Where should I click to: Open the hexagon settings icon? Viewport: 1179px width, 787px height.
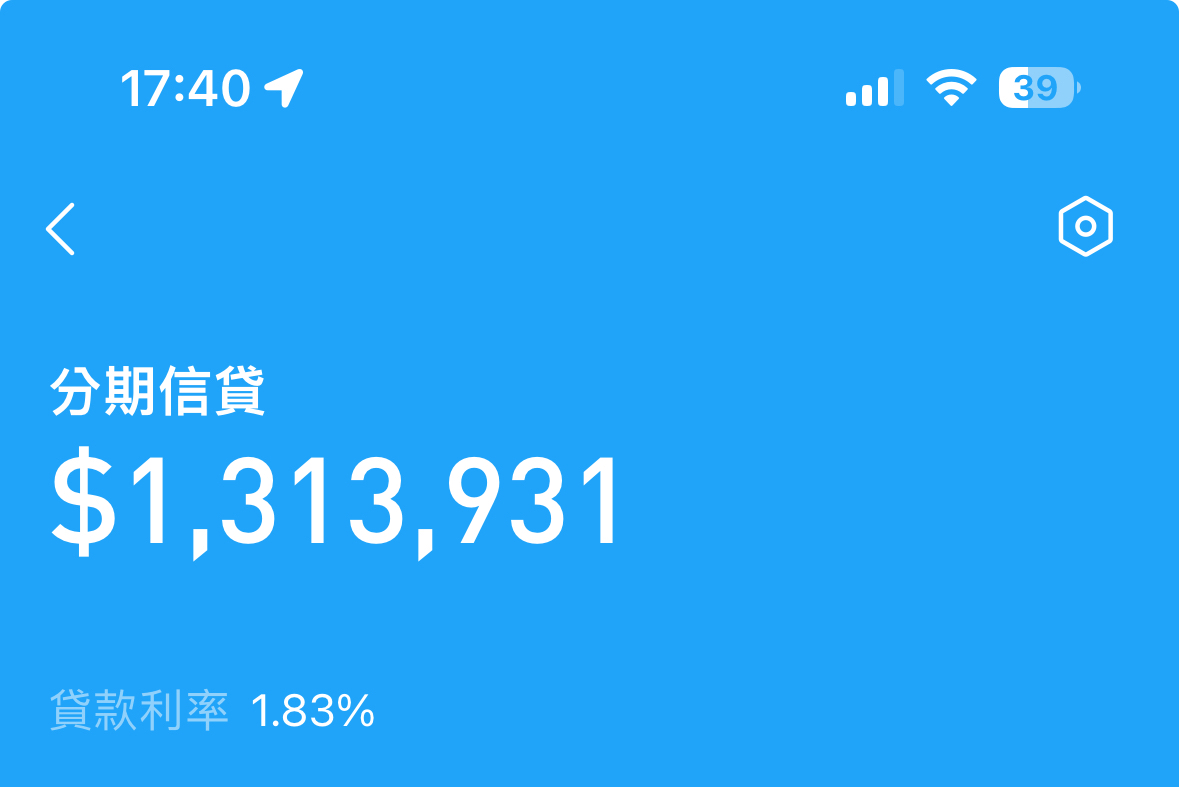click(x=1085, y=227)
